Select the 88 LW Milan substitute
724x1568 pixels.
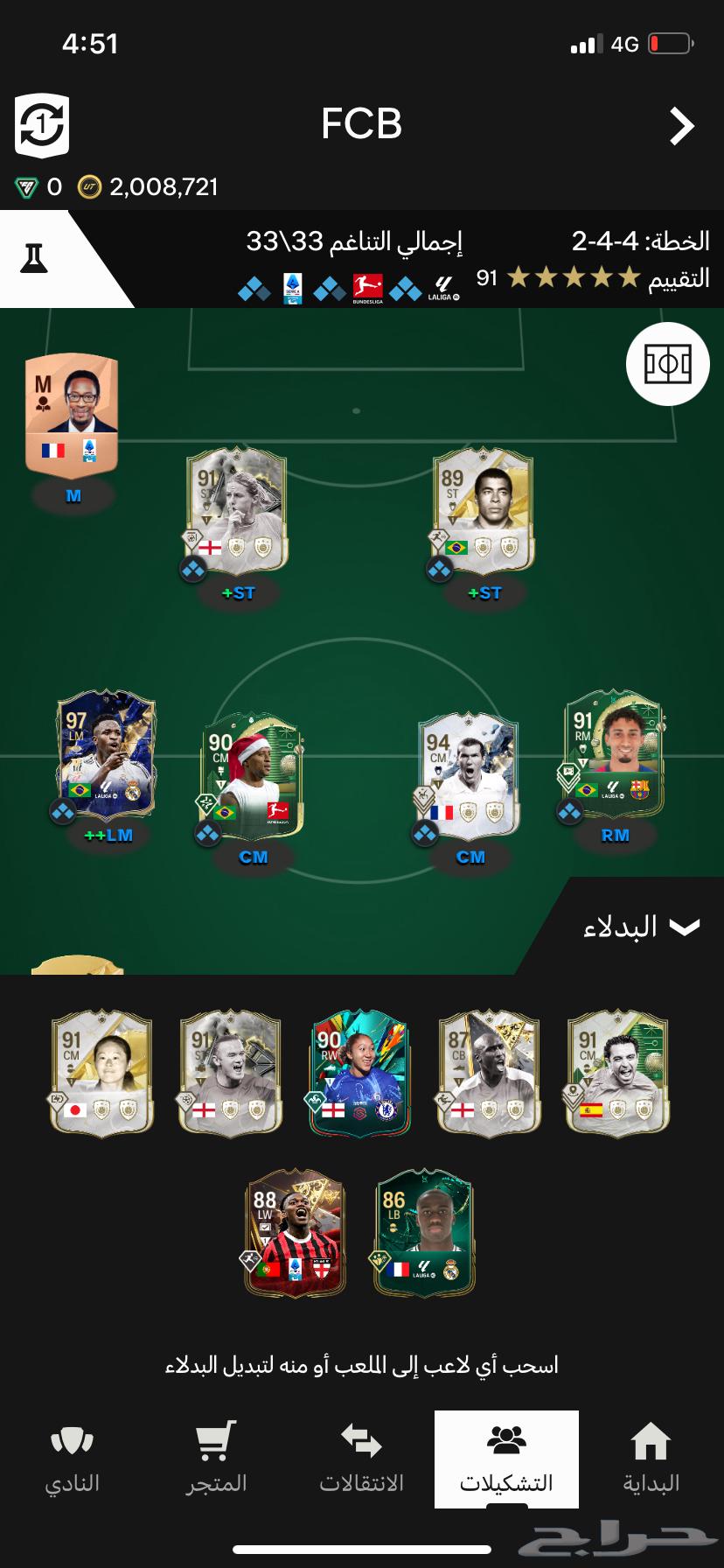point(295,1233)
